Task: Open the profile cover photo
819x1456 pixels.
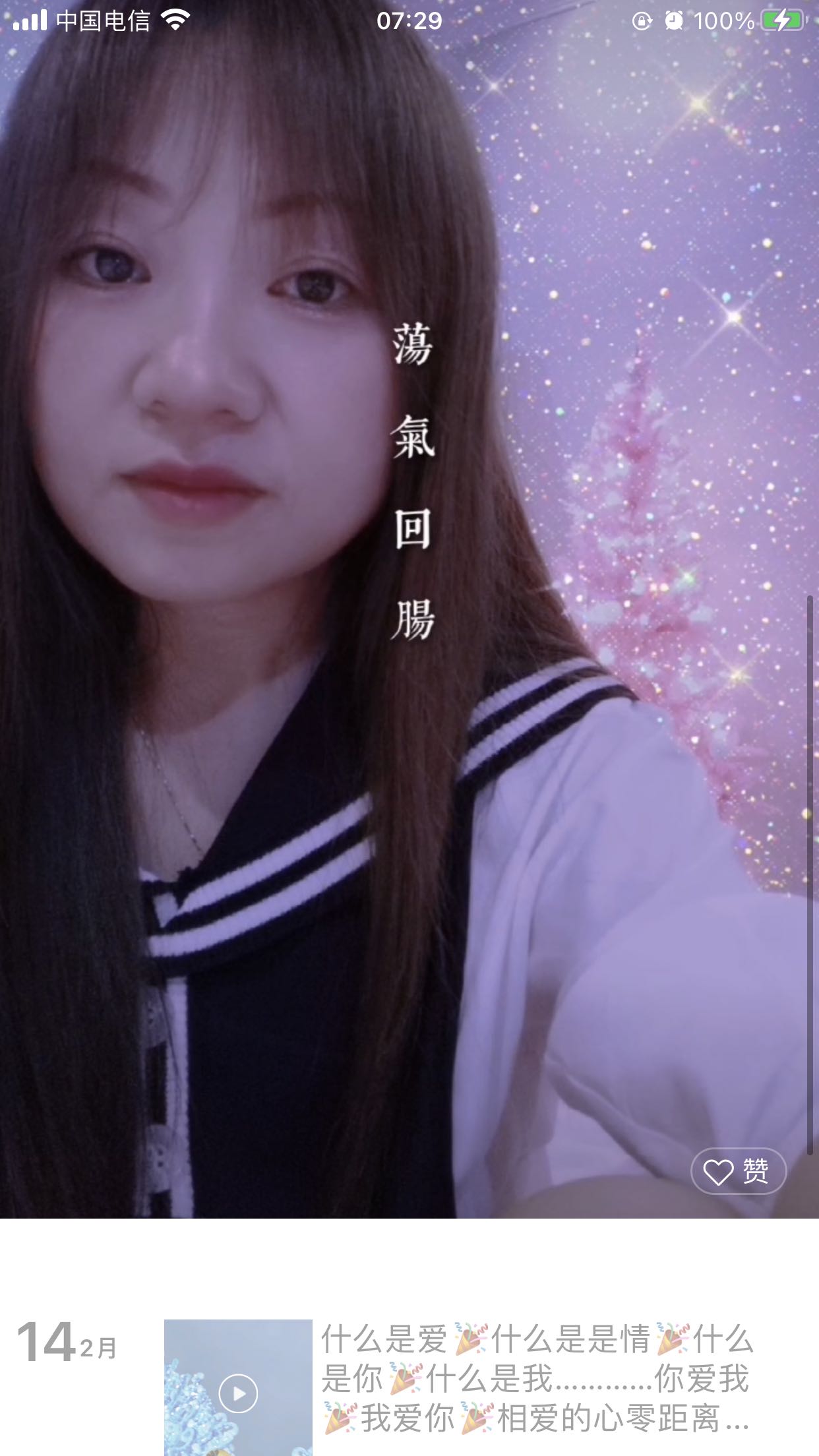Action: click(409, 593)
